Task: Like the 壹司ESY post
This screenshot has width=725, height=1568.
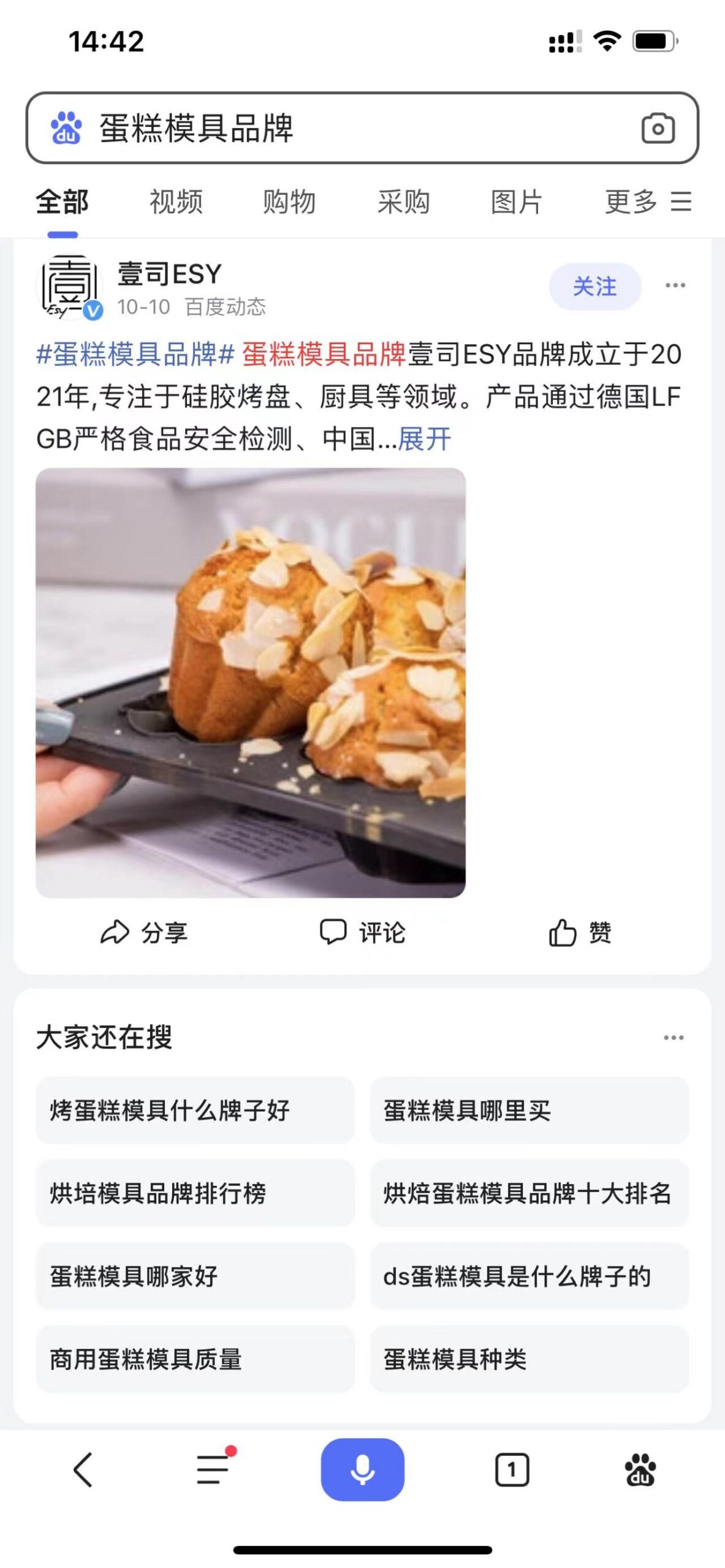Action: click(x=580, y=932)
